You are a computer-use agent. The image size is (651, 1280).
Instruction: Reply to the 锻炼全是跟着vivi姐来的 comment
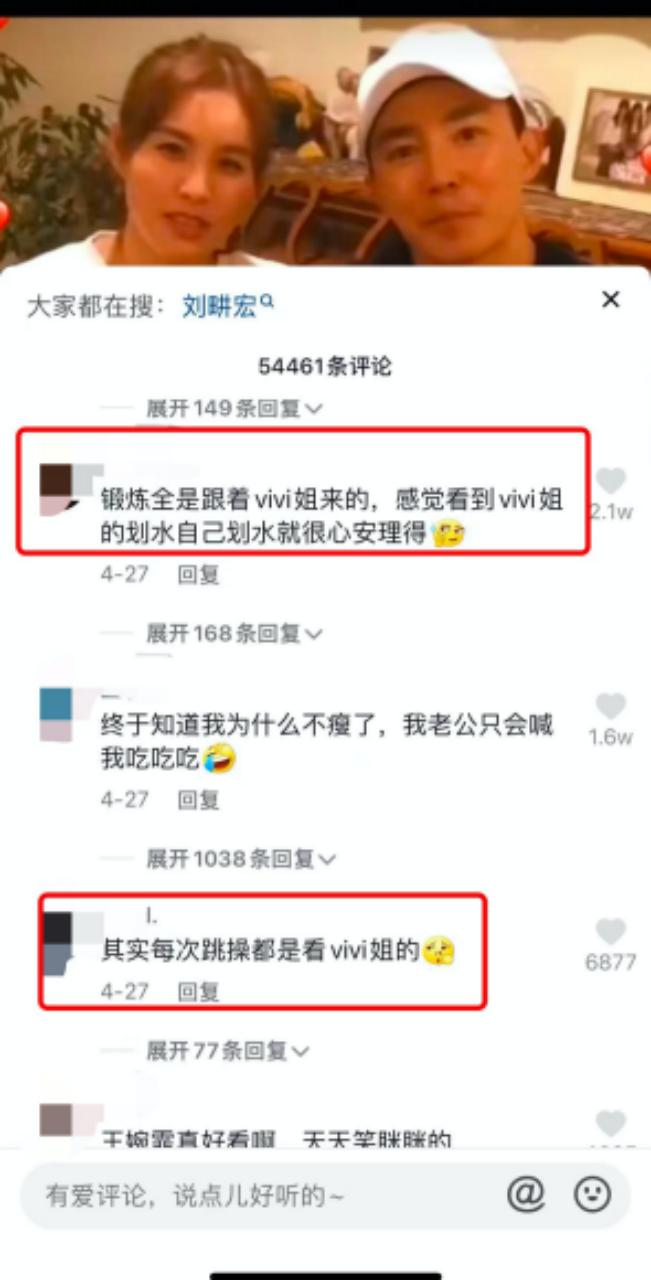pyautogui.click(x=198, y=574)
